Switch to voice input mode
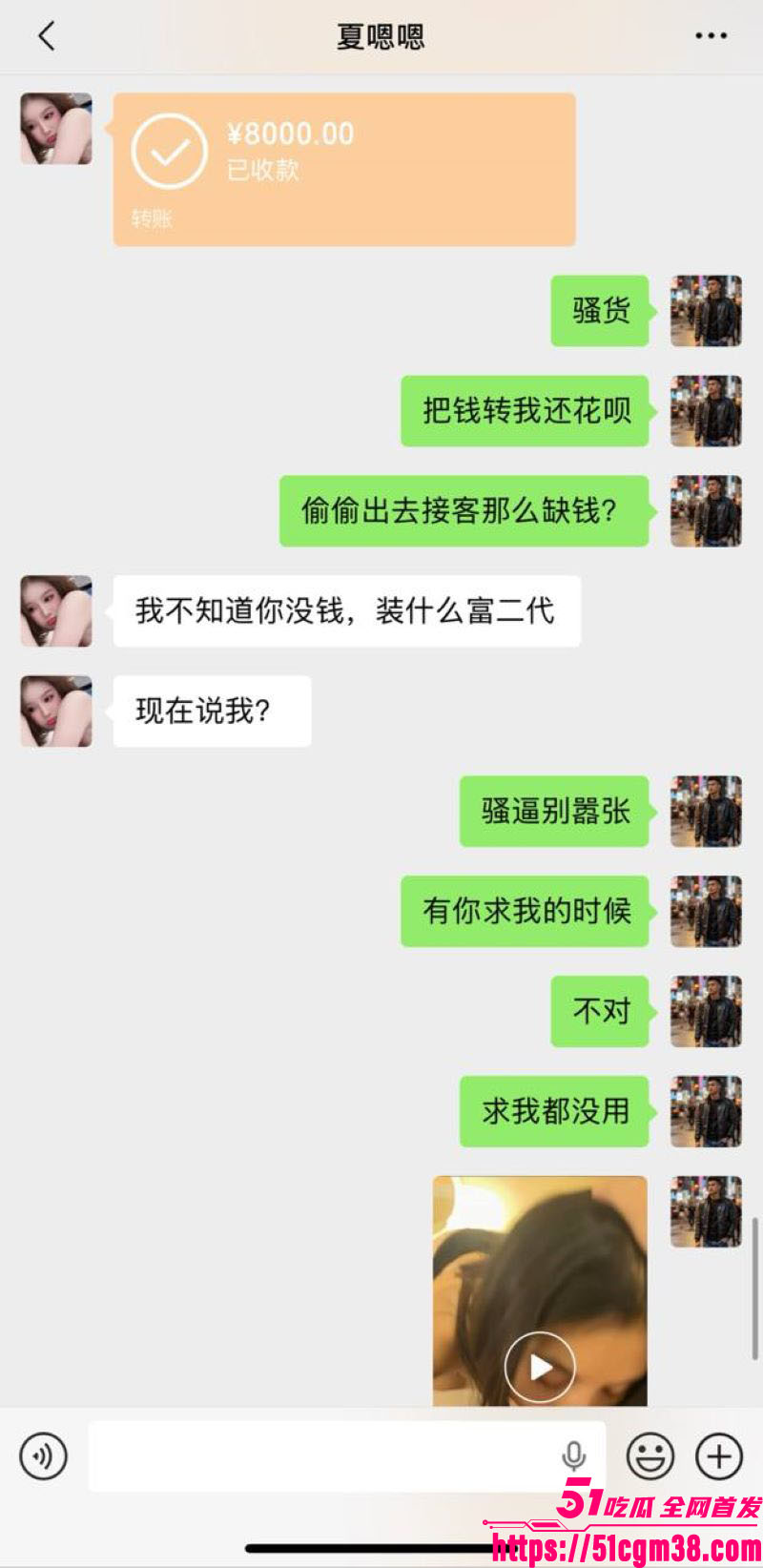This screenshot has height=1568, width=763. (44, 1456)
